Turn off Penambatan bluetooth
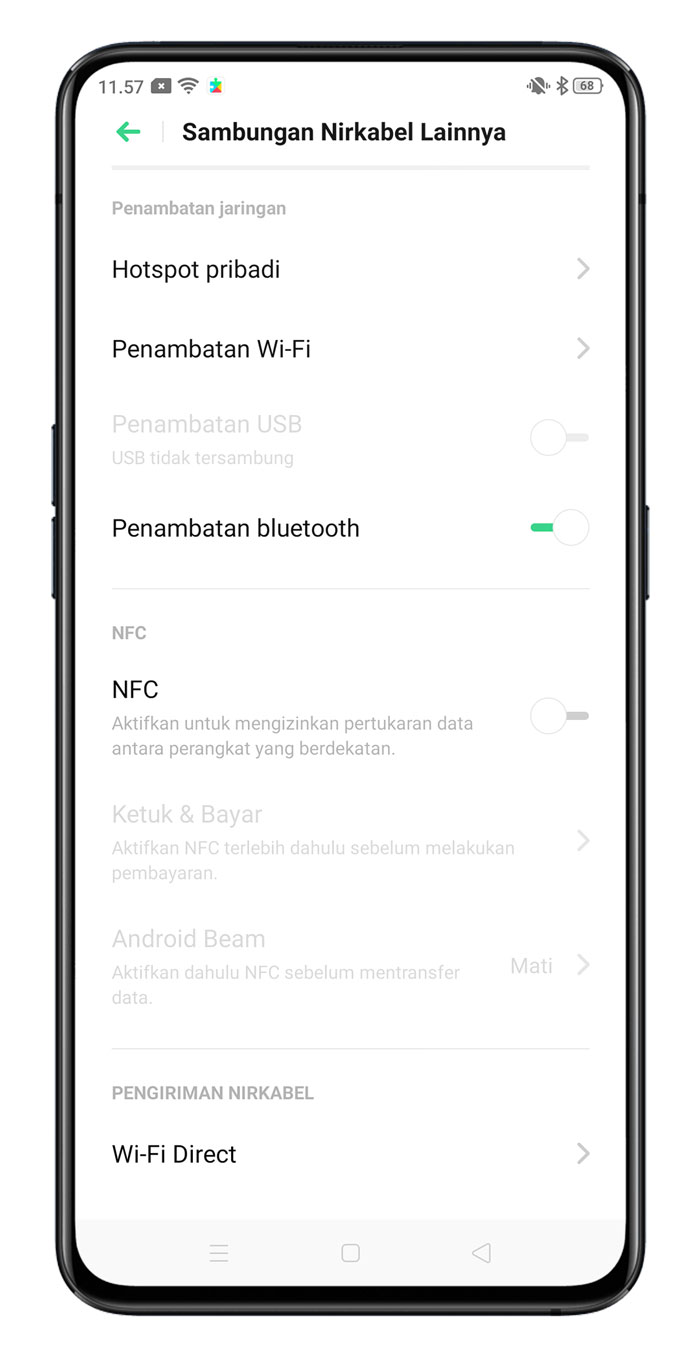This screenshot has width=700, height=1357. (560, 527)
